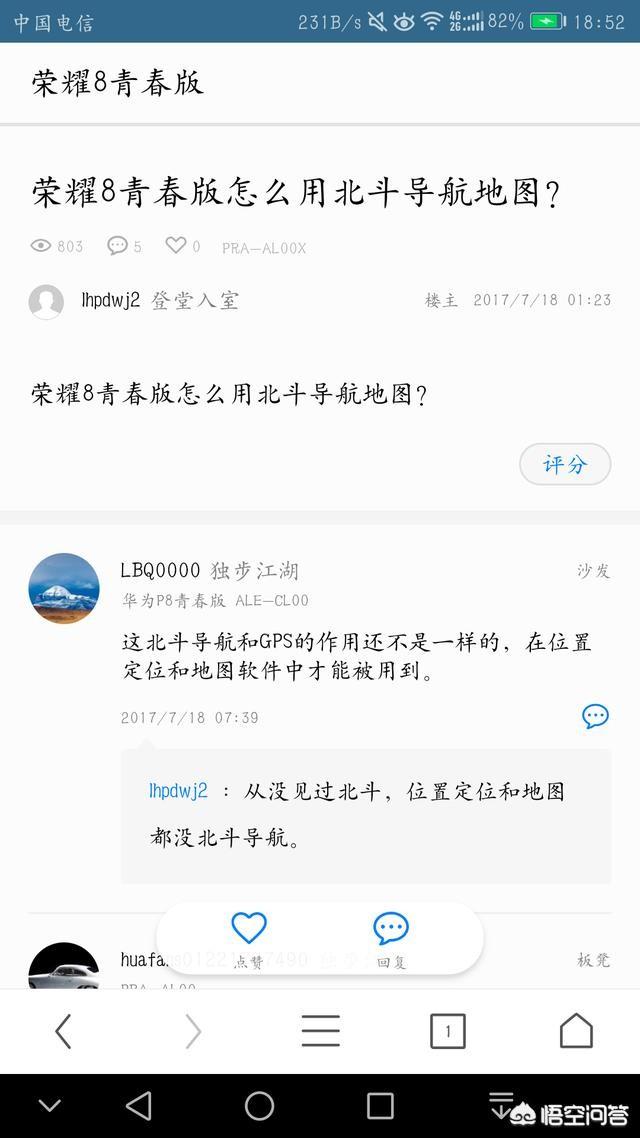Tap the system back triangle button
Viewport: 640px width, 1138px height.
coord(139,1105)
